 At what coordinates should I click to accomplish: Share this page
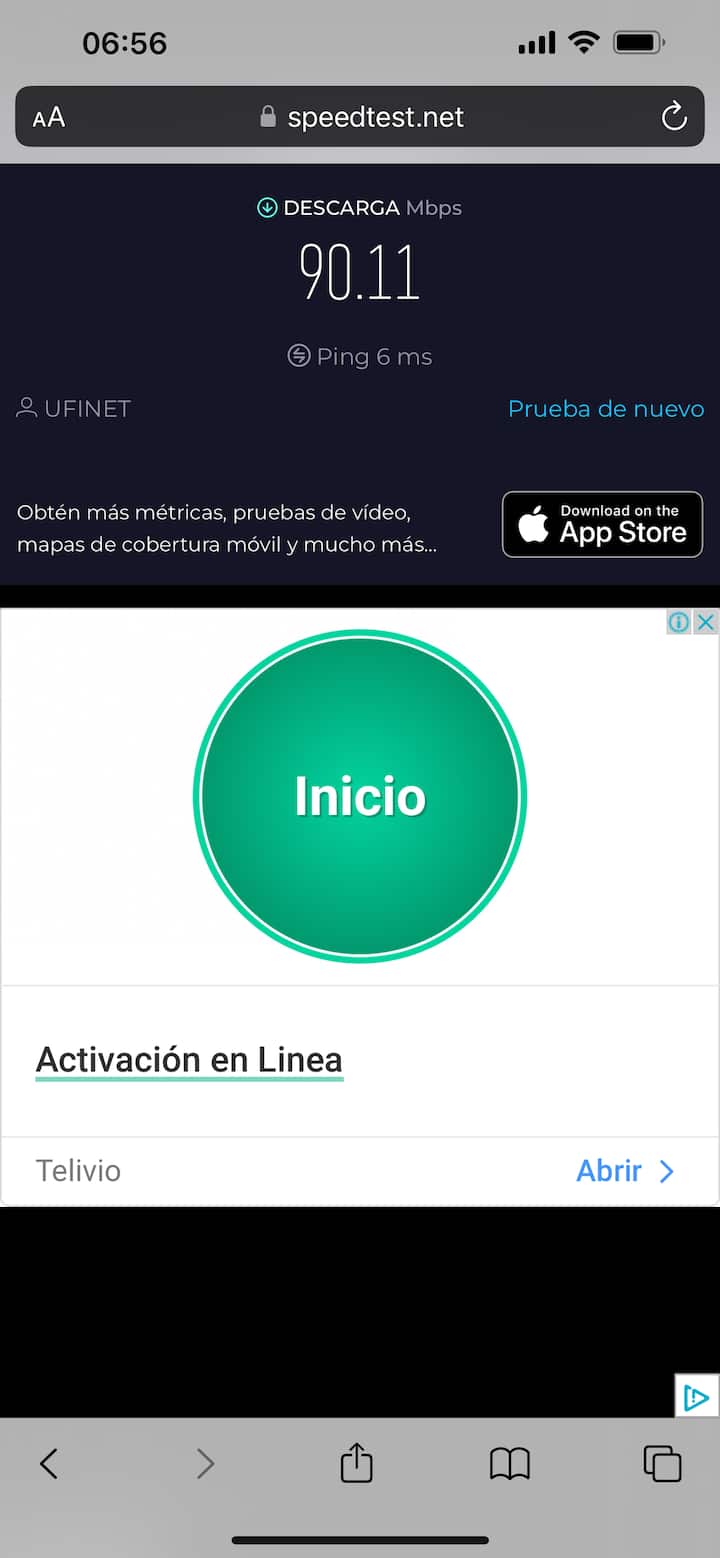356,1464
